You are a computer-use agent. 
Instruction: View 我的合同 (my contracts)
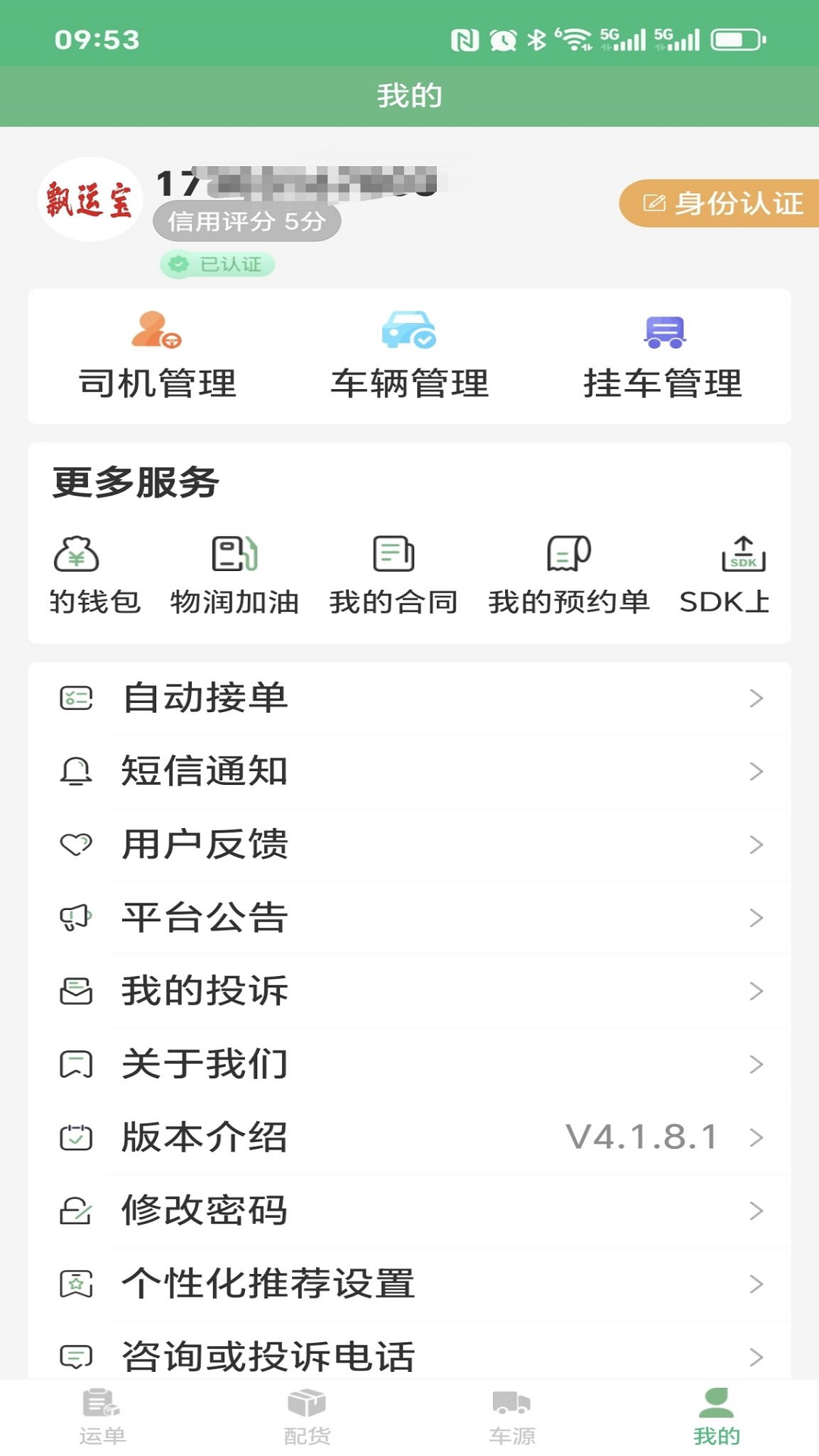pyautogui.click(x=393, y=573)
